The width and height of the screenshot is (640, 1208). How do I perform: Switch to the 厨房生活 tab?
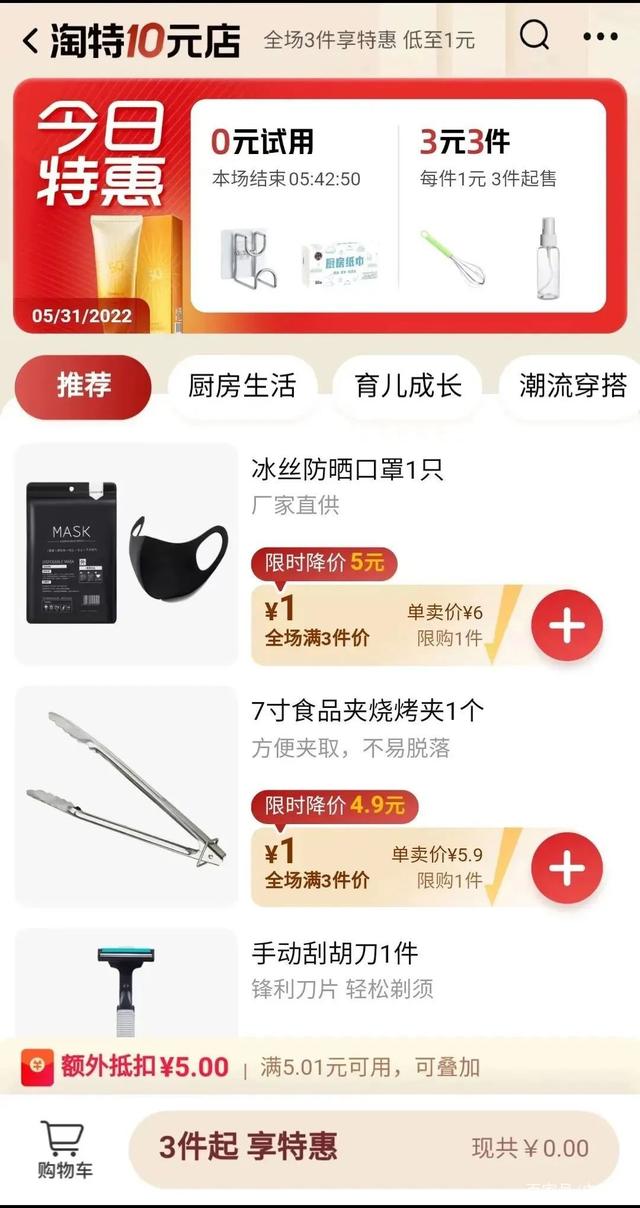242,386
